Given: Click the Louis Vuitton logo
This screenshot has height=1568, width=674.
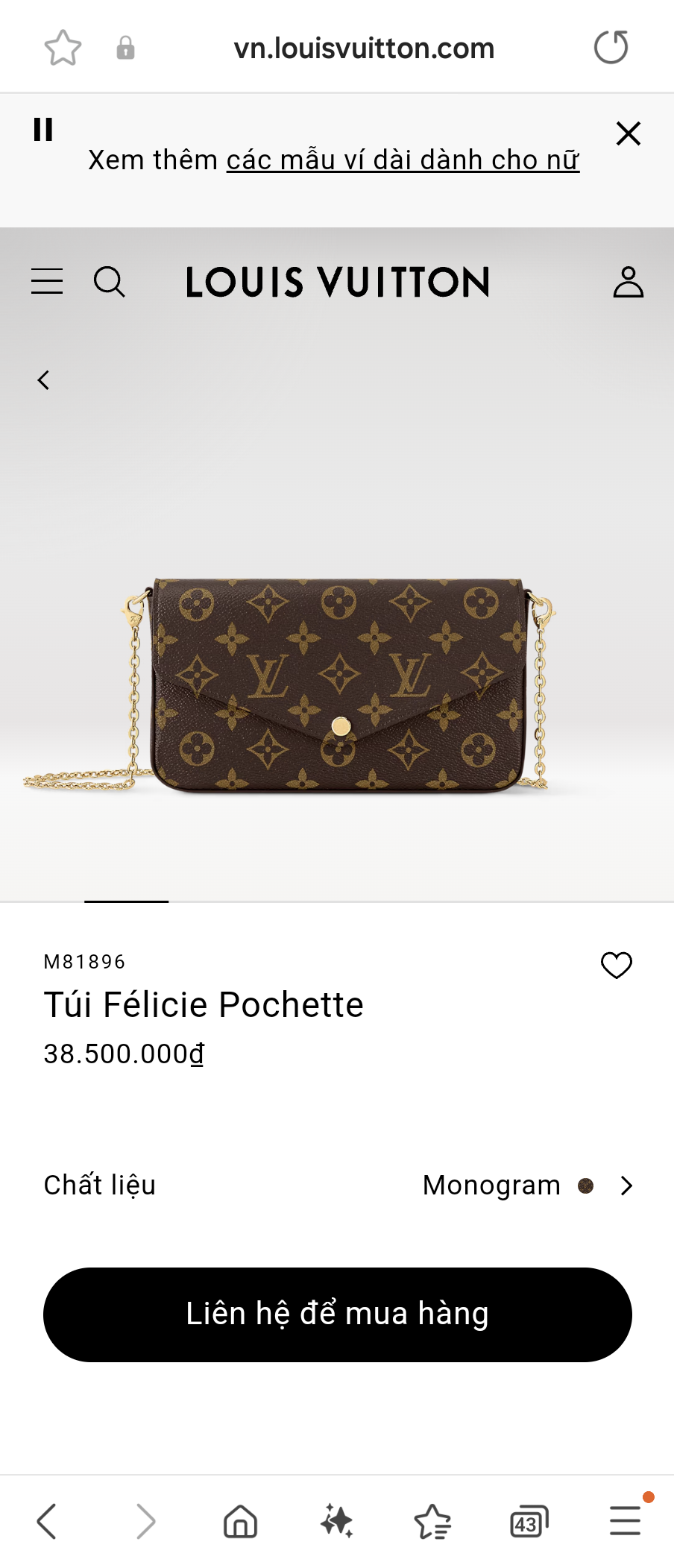Looking at the screenshot, I should point(337,283).
